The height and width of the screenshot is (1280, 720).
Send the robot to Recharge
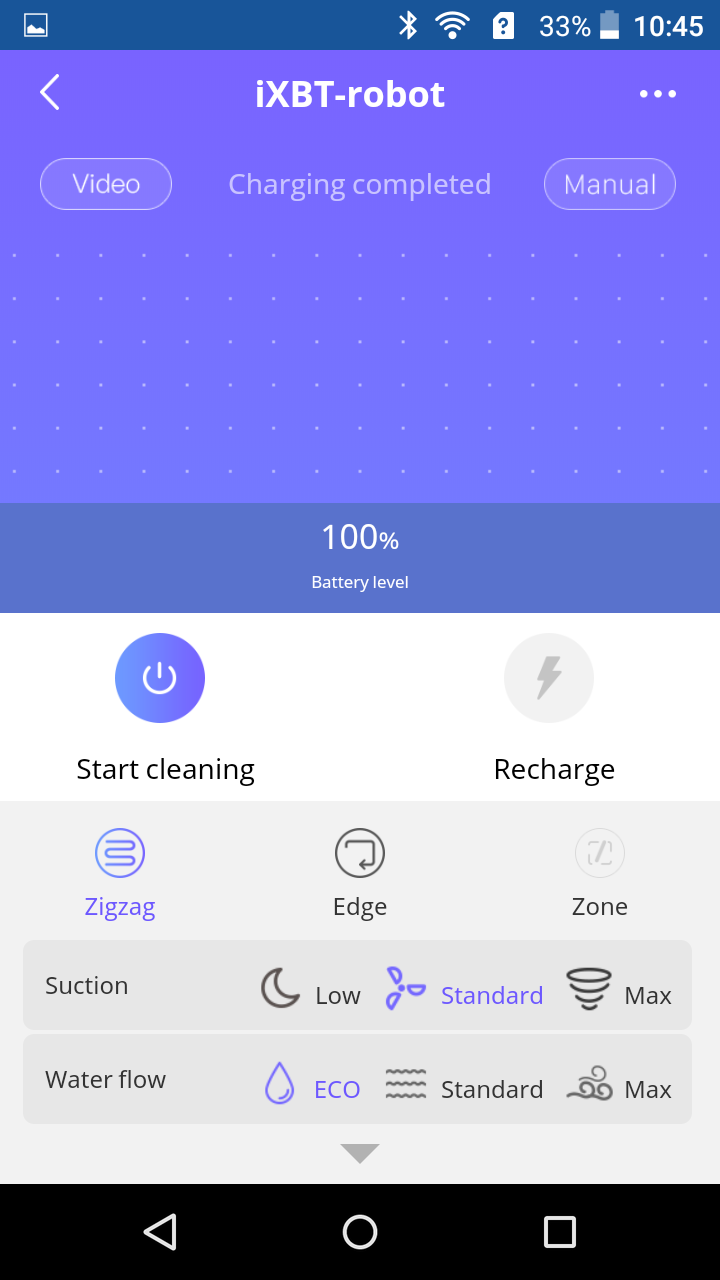549,678
